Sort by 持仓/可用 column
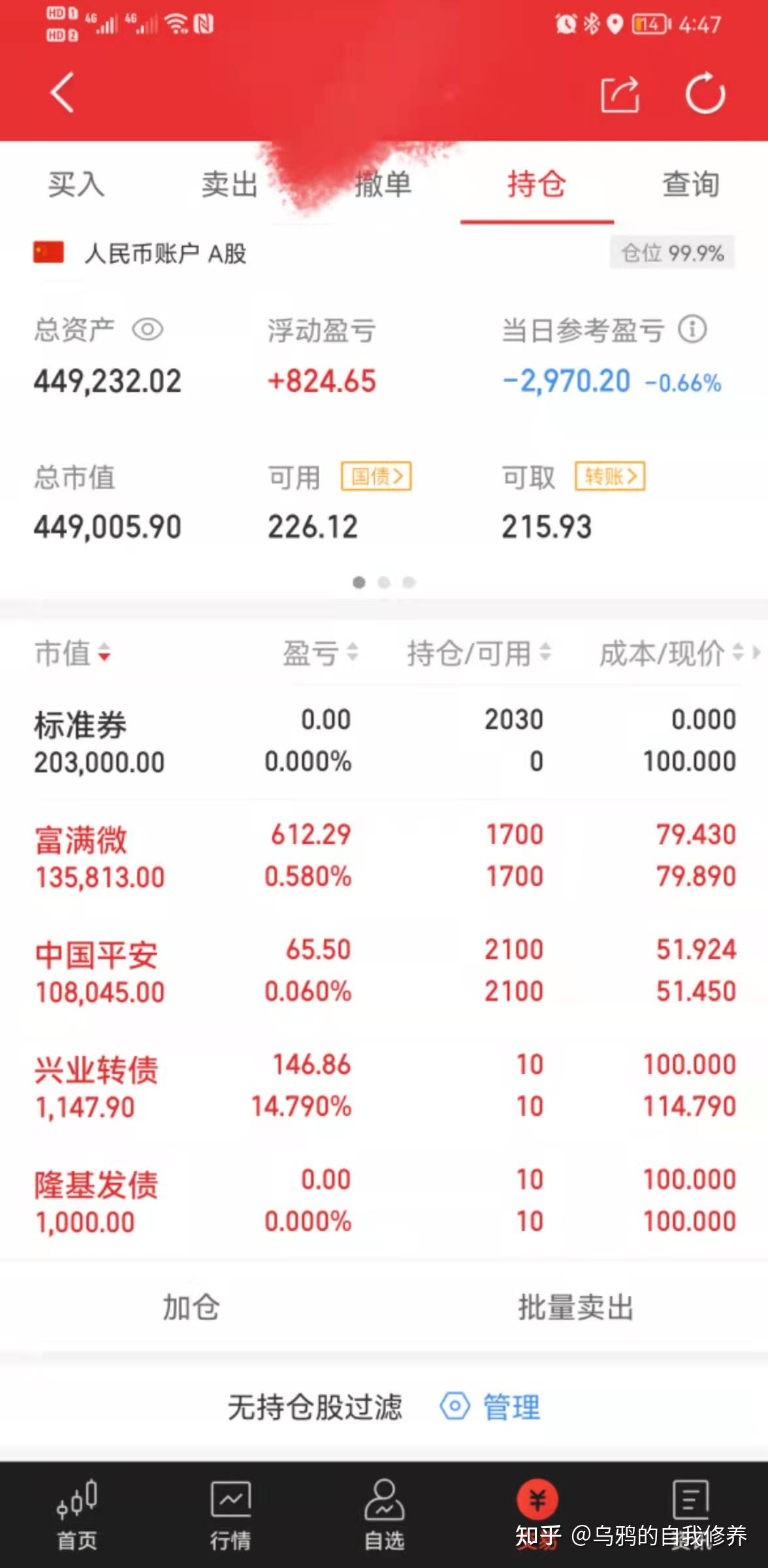The width and height of the screenshot is (768, 1568). click(x=479, y=653)
